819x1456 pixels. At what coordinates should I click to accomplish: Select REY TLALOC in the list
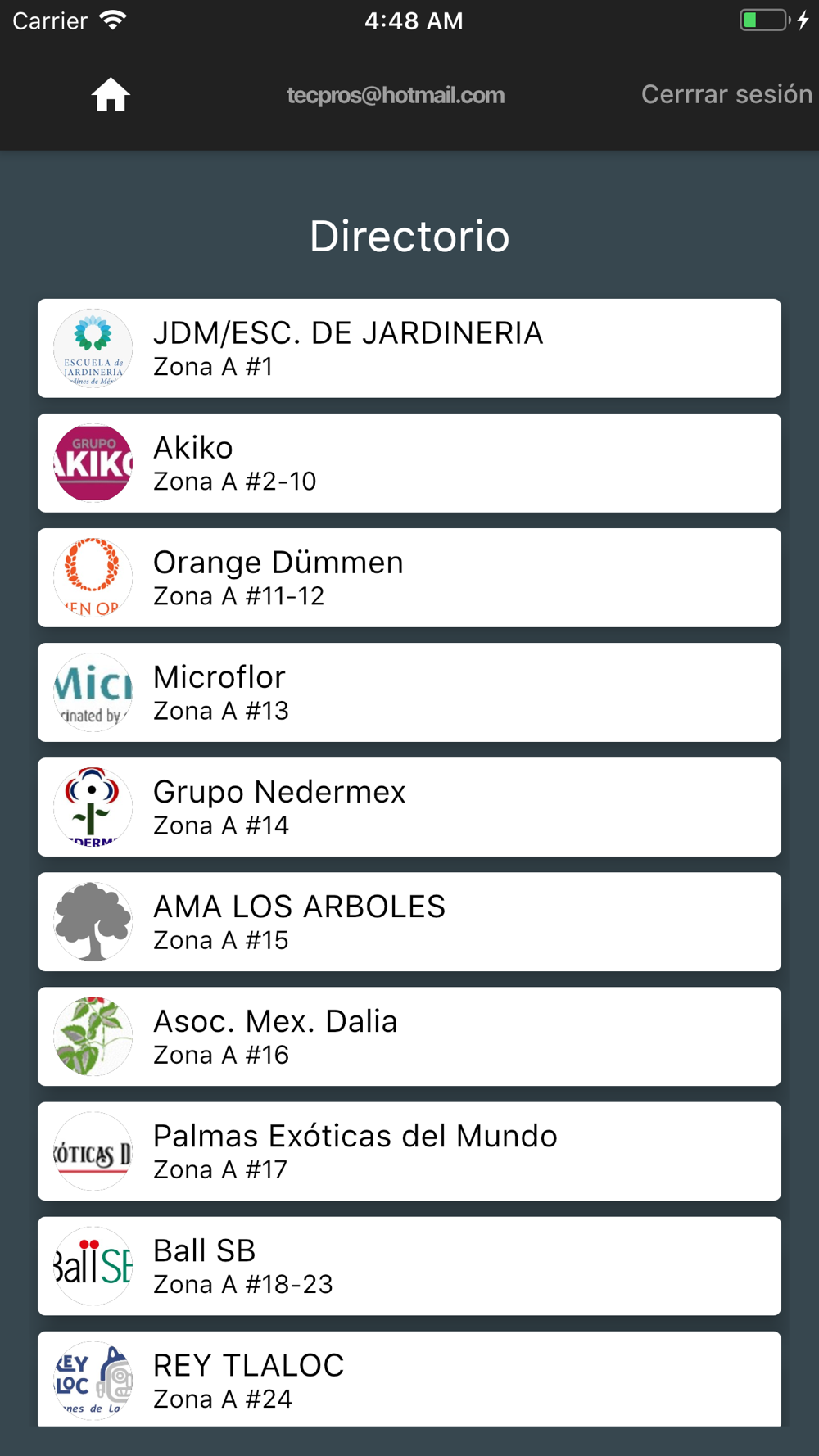click(409, 1379)
